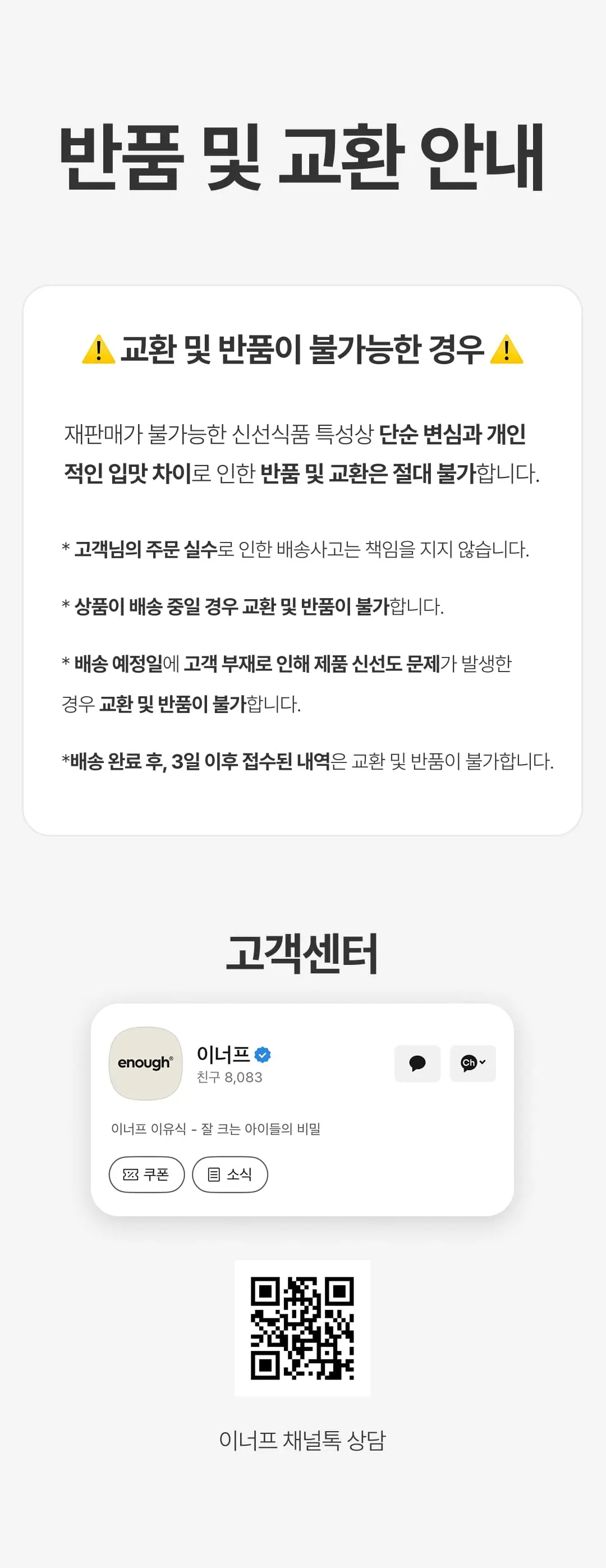Click the channel description 잘 크는 아이들의 비밀
The width and height of the screenshot is (606, 1568).
click(x=216, y=1129)
